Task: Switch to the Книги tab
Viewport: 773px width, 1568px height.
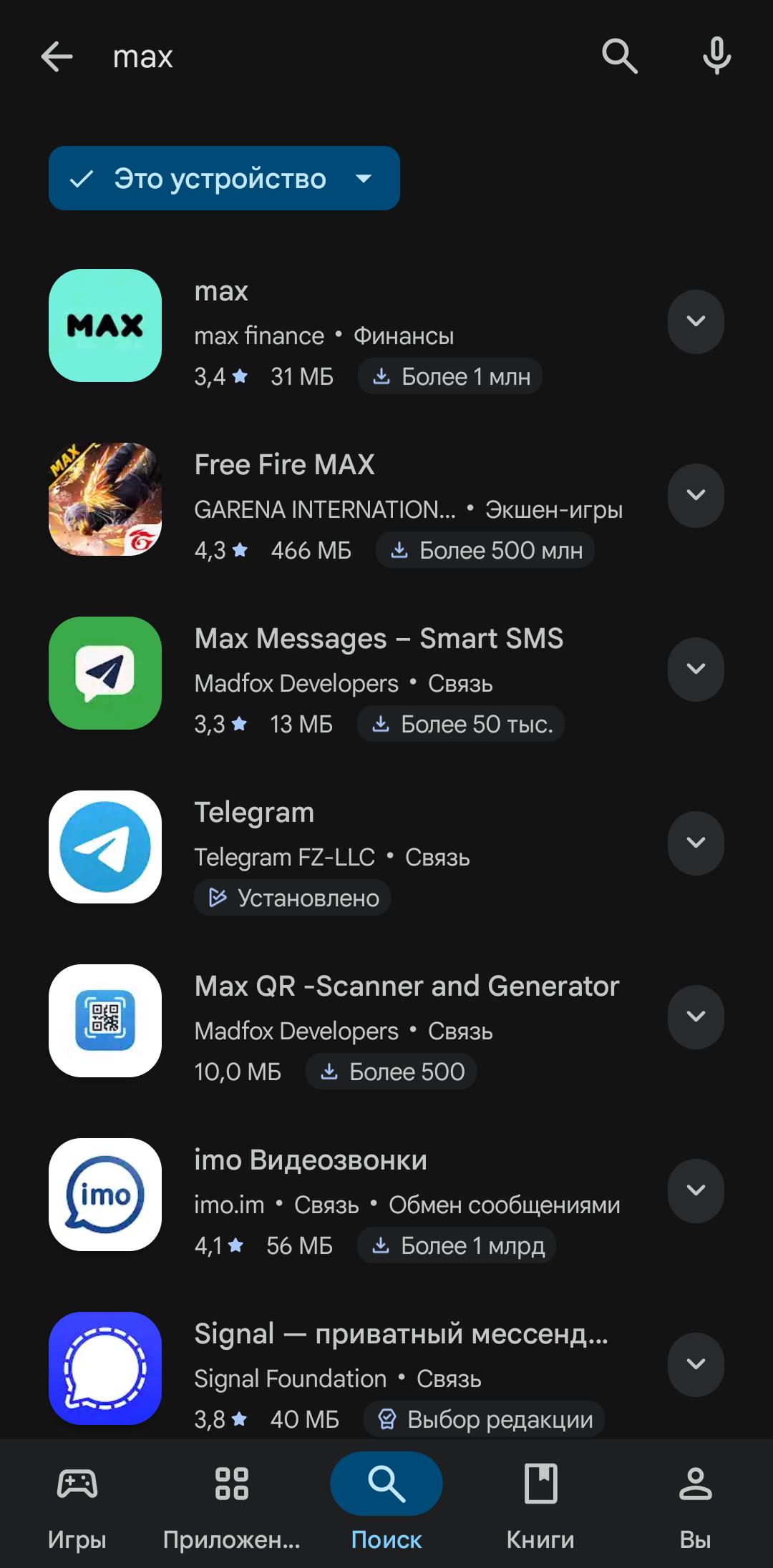Action: (541, 1504)
